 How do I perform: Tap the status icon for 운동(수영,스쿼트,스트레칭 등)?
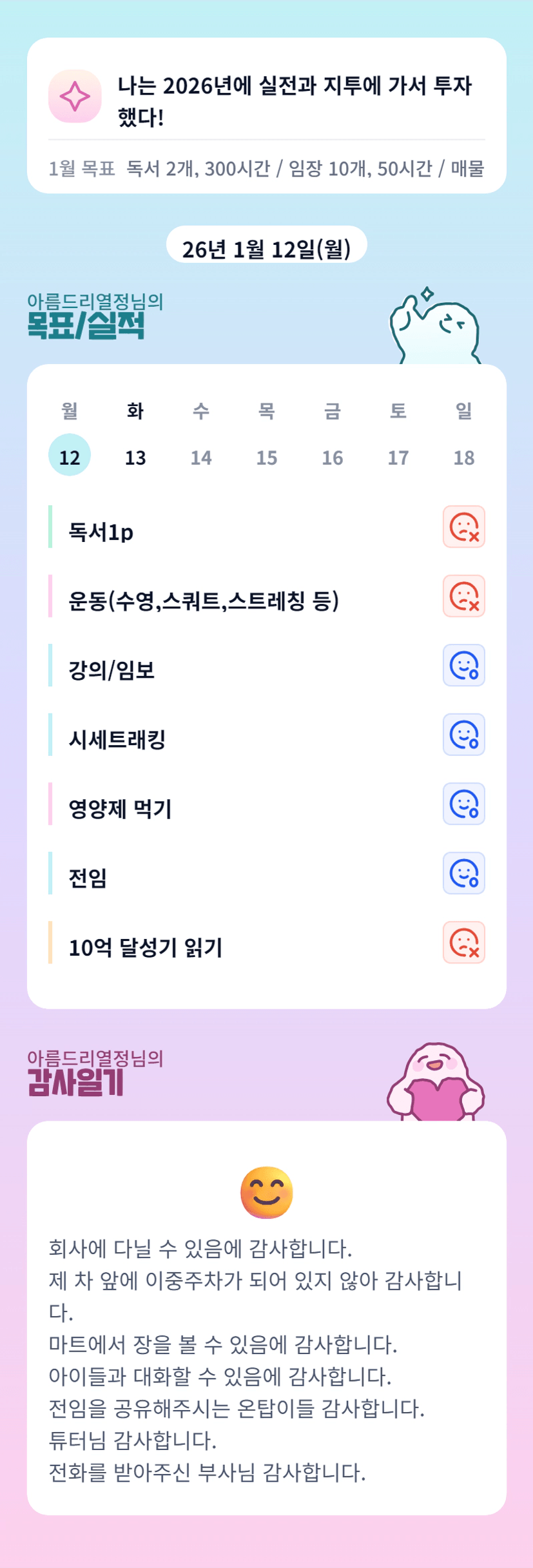click(x=463, y=596)
